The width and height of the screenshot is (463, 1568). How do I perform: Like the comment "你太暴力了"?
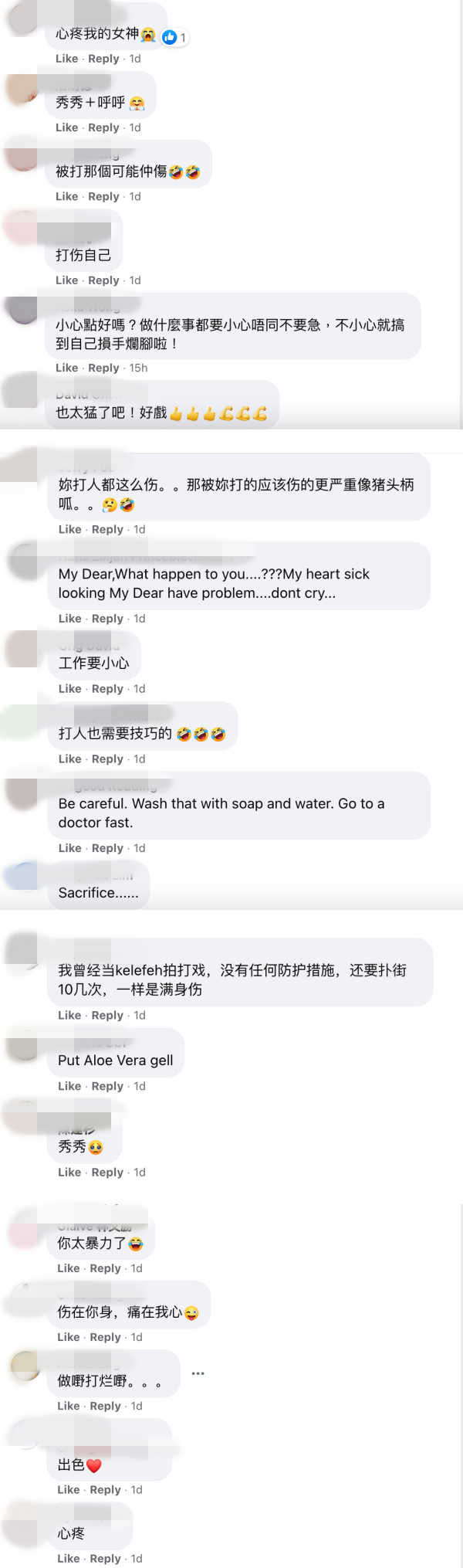coord(68,1268)
